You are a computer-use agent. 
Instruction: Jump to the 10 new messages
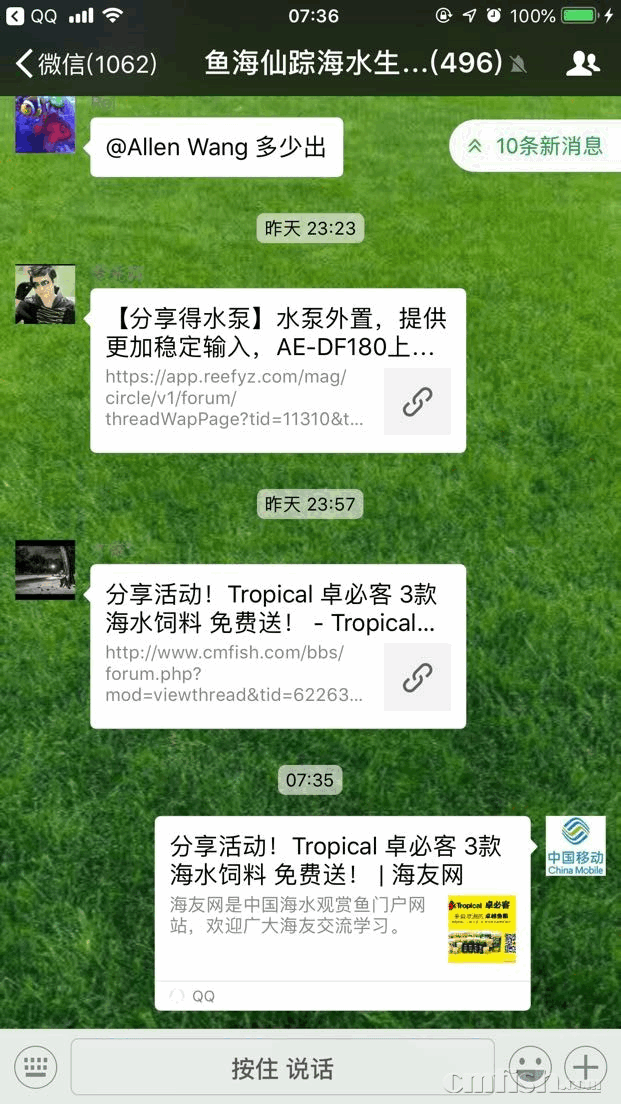click(x=537, y=146)
